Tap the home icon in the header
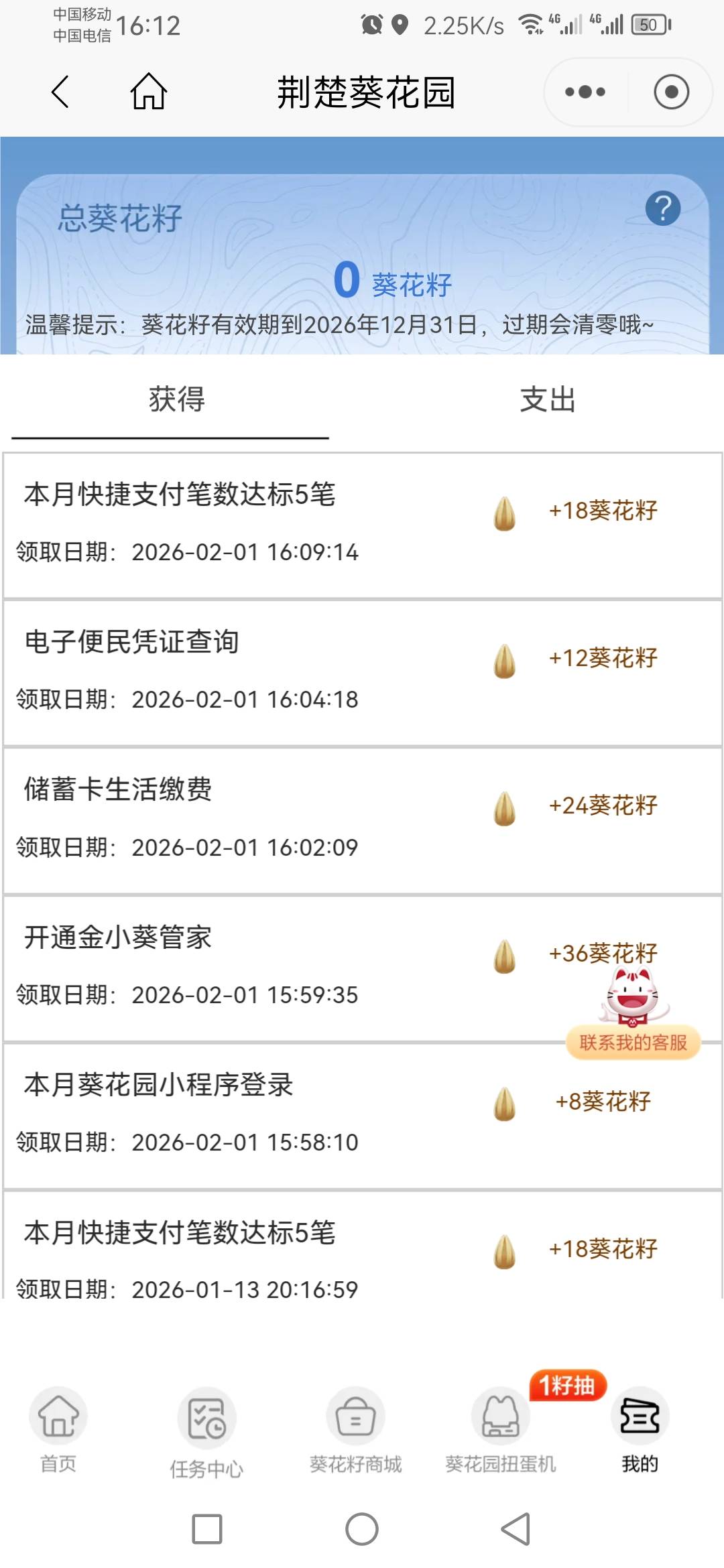Viewport: 724px width, 1568px height. 148,92
